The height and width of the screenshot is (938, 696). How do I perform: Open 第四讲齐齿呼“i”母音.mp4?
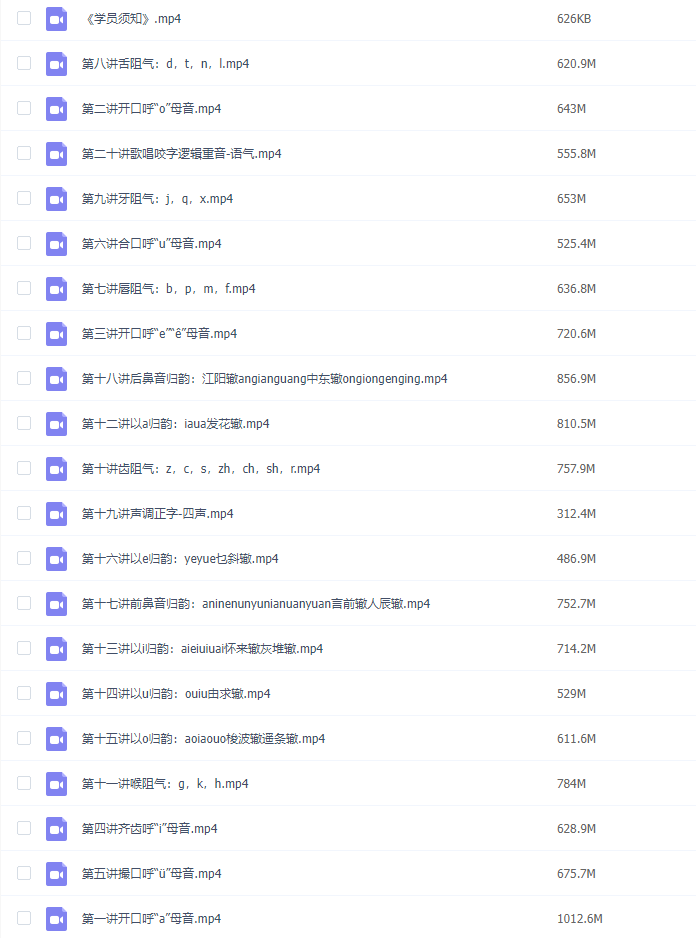click(x=149, y=828)
